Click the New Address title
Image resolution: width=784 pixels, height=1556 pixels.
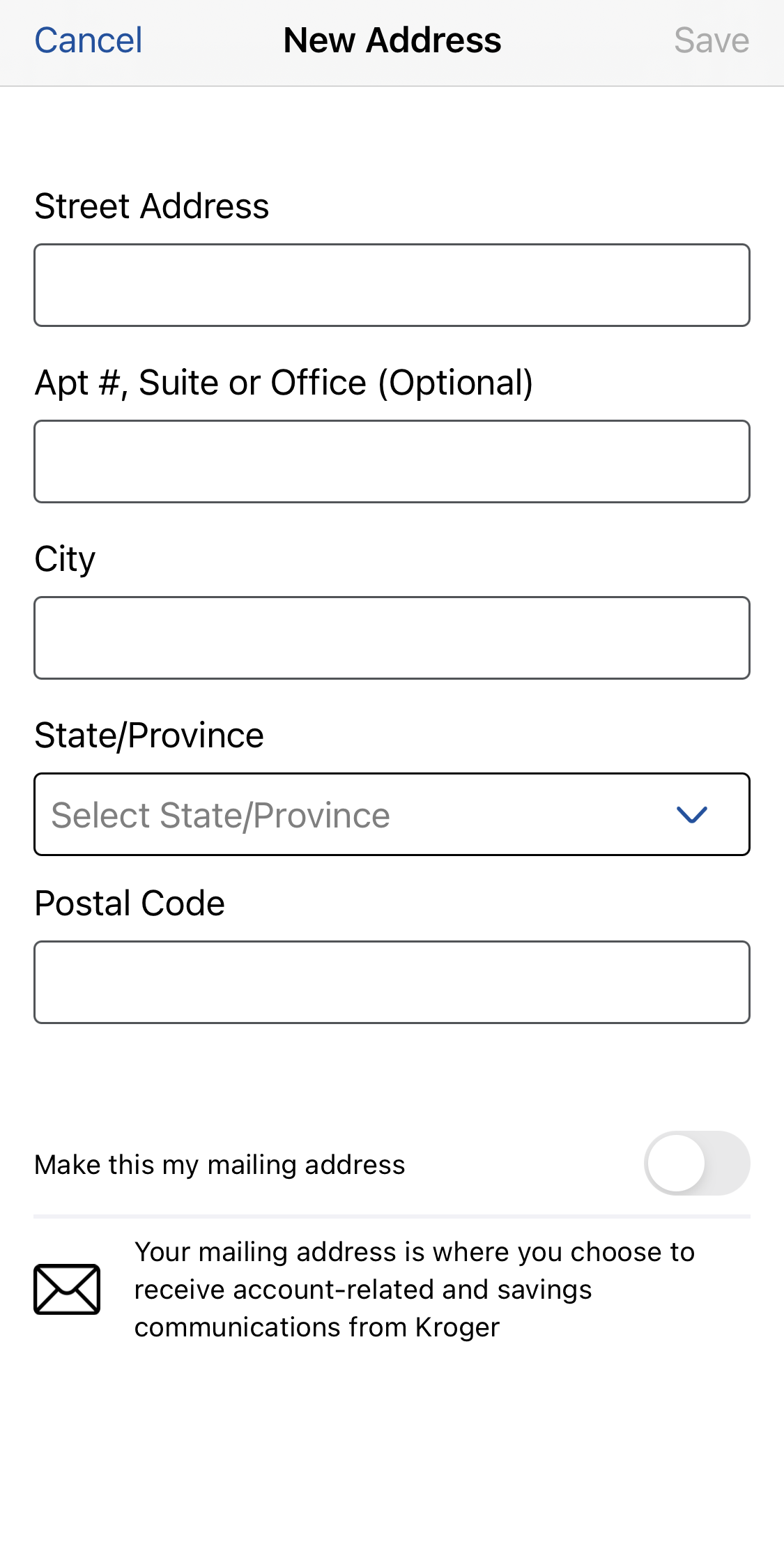(x=392, y=40)
